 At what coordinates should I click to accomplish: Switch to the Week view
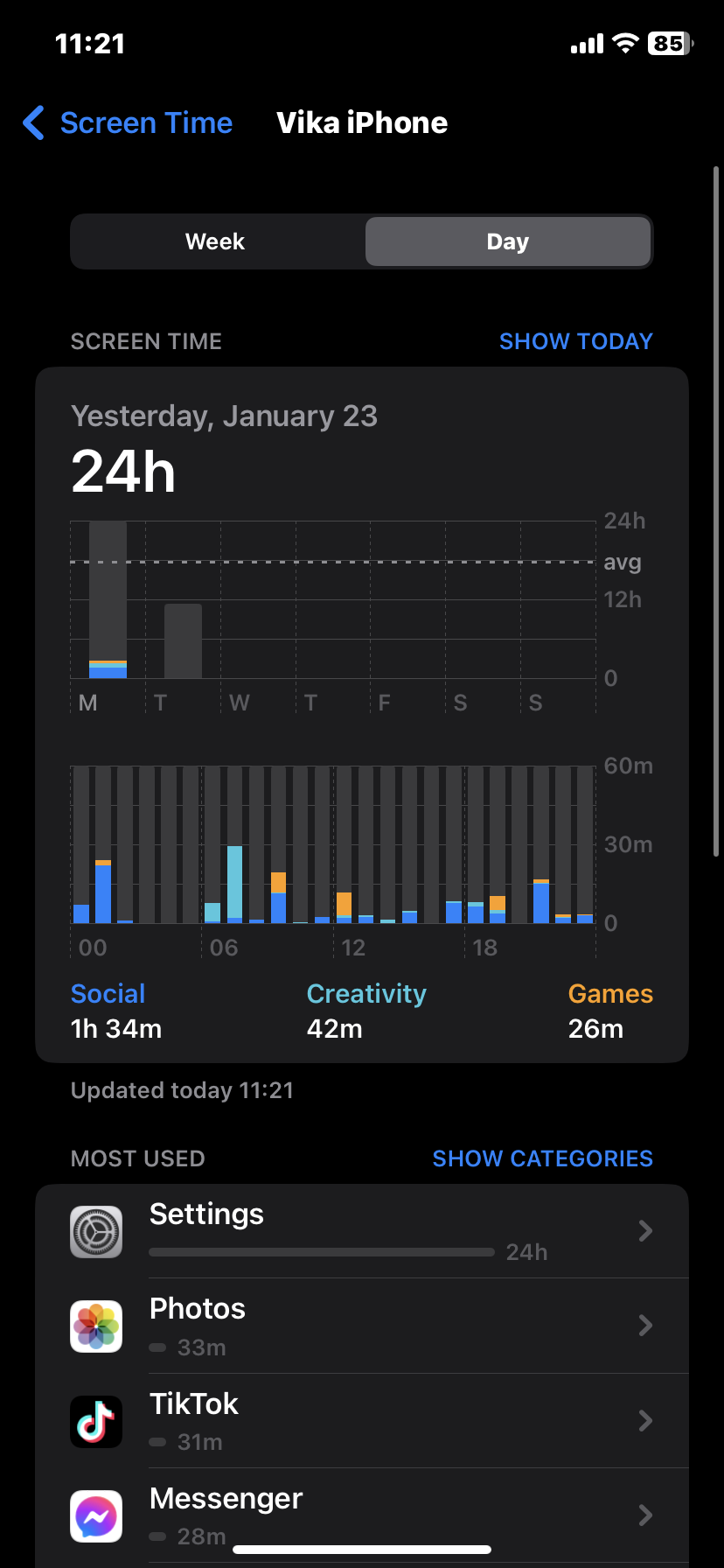click(216, 241)
